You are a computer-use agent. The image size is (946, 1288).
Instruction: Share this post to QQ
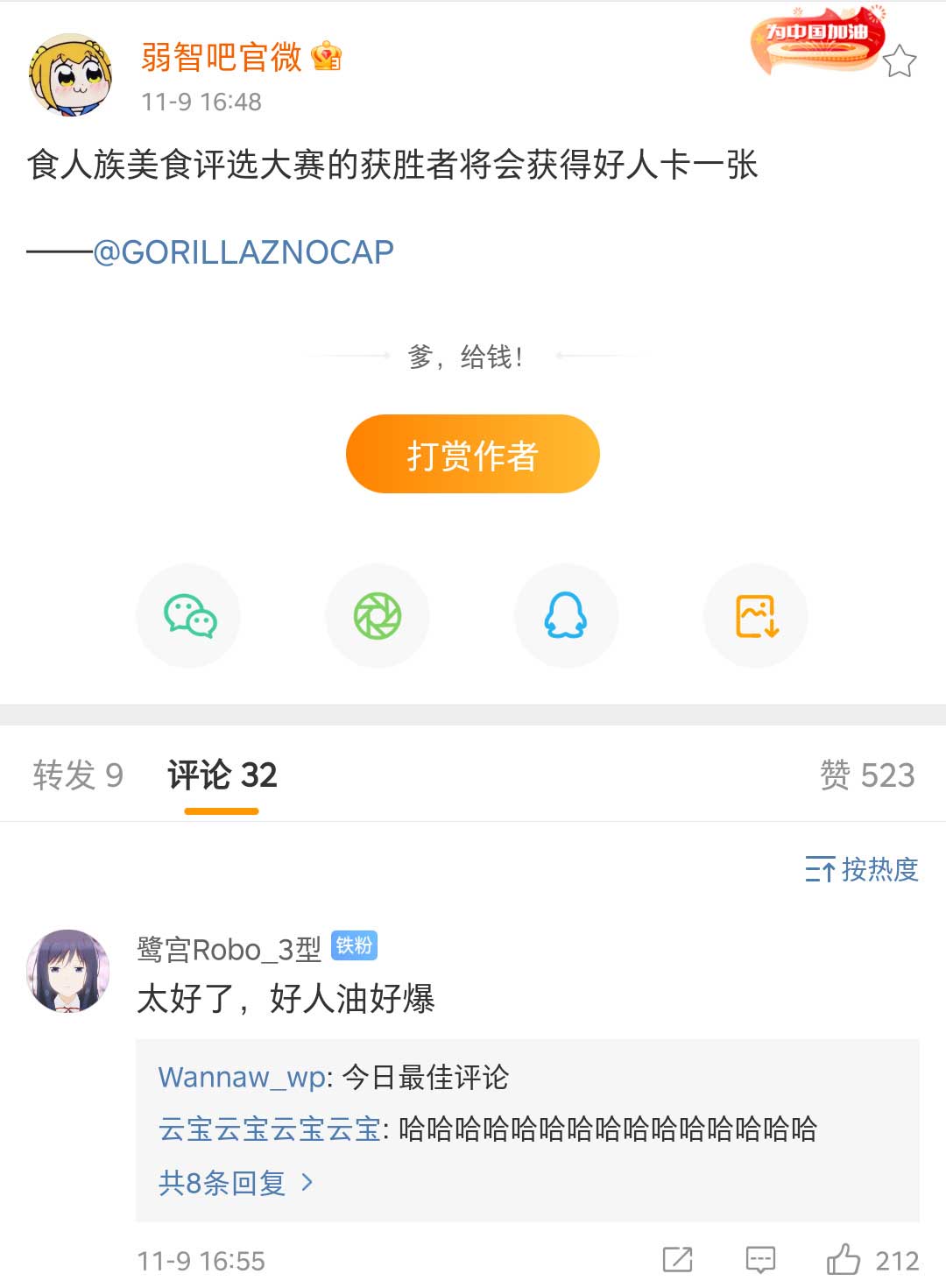tap(566, 616)
